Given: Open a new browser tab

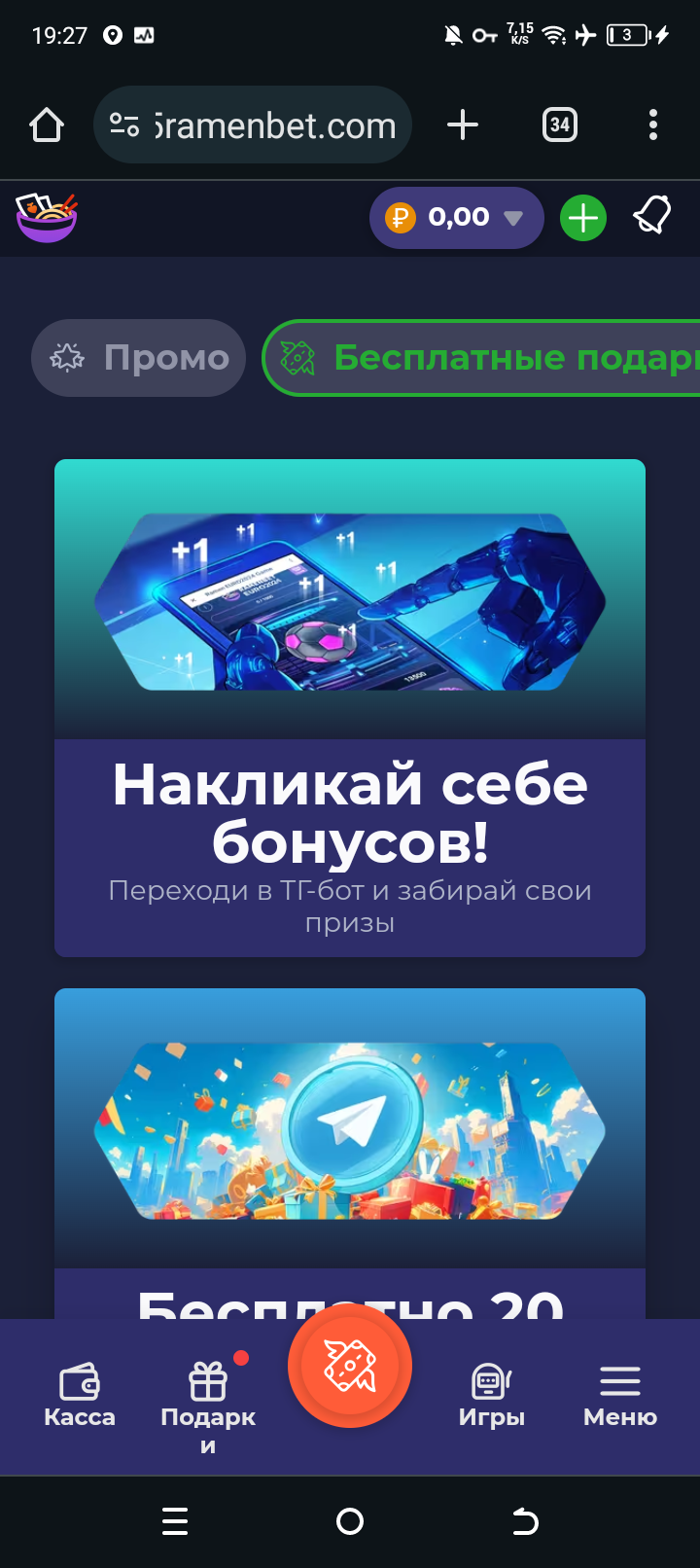Looking at the screenshot, I should point(463,125).
